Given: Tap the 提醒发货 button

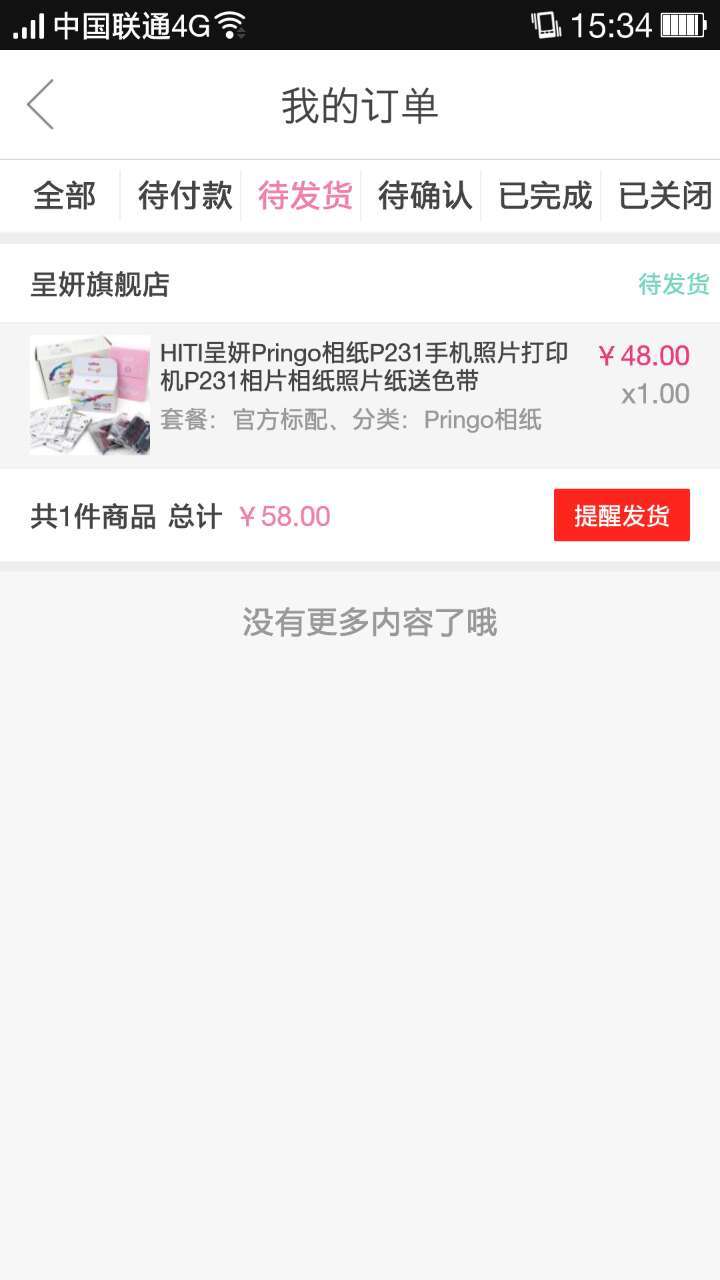Looking at the screenshot, I should click(621, 515).
